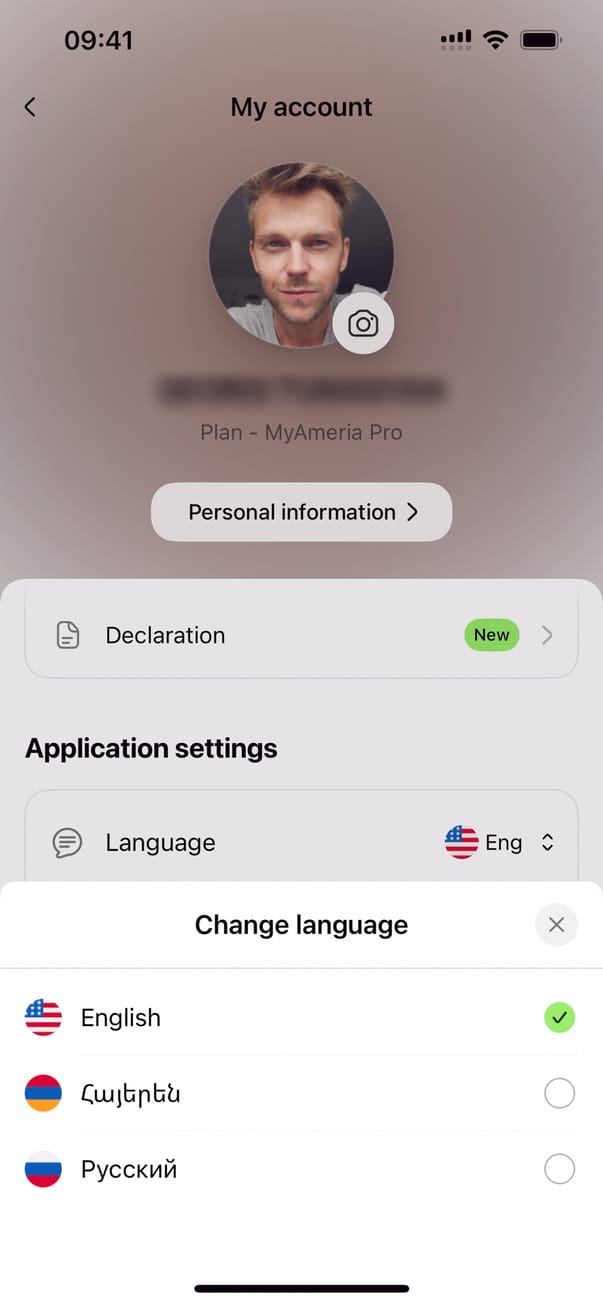Choose Հայերեն as the language
This screenshot has width=603, height=1305.
point(300,1094)
